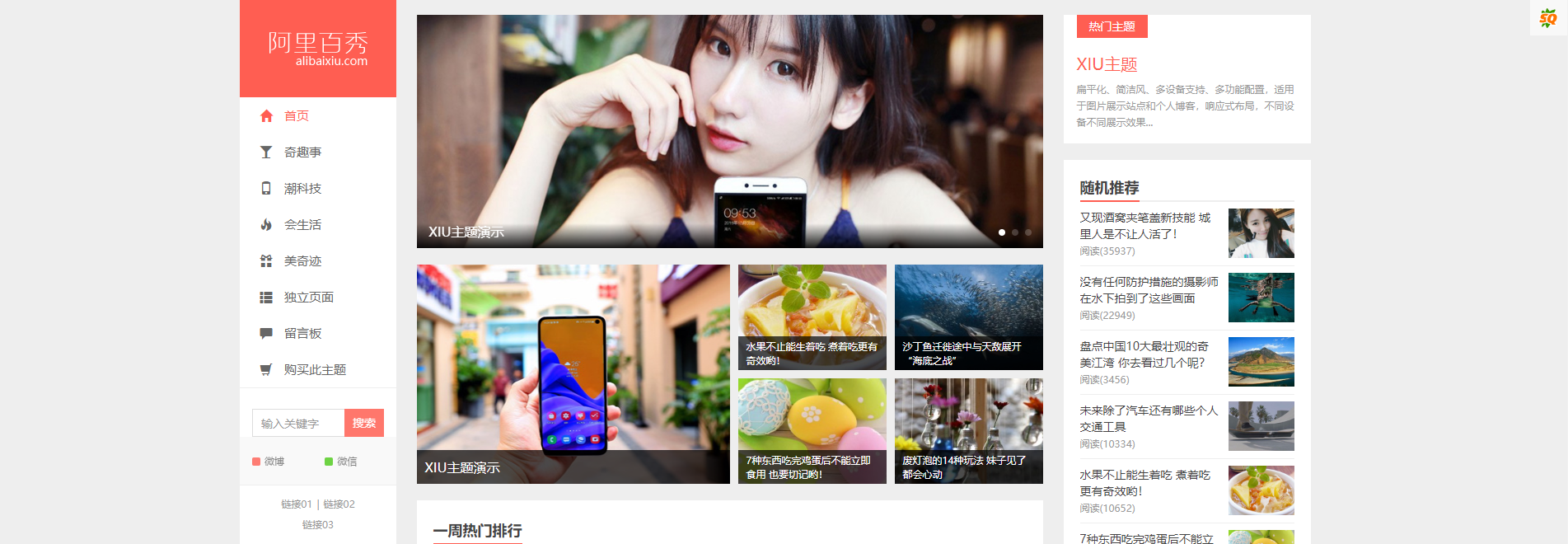Open the 购买此主题 link
Viewport: 1568px width, 544px height.
pyautogui.click(x=315, y=370)
